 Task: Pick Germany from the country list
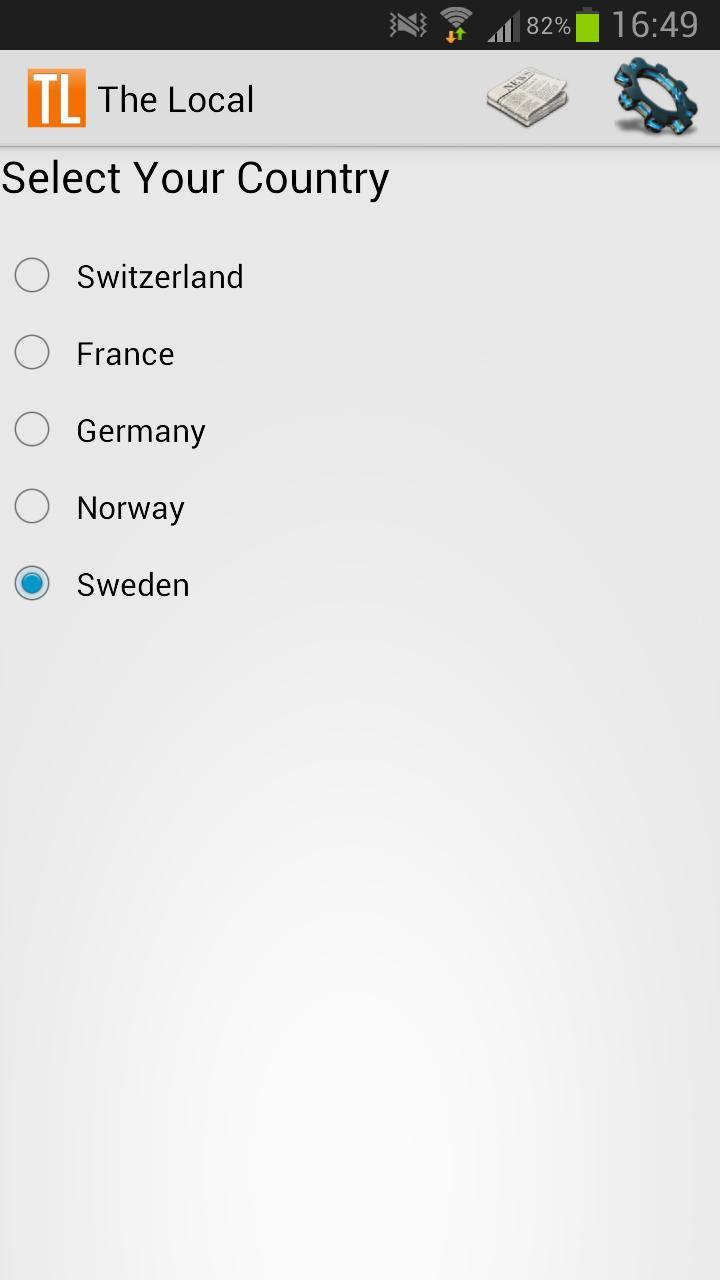pyautogui.click(x=32, y=429)
